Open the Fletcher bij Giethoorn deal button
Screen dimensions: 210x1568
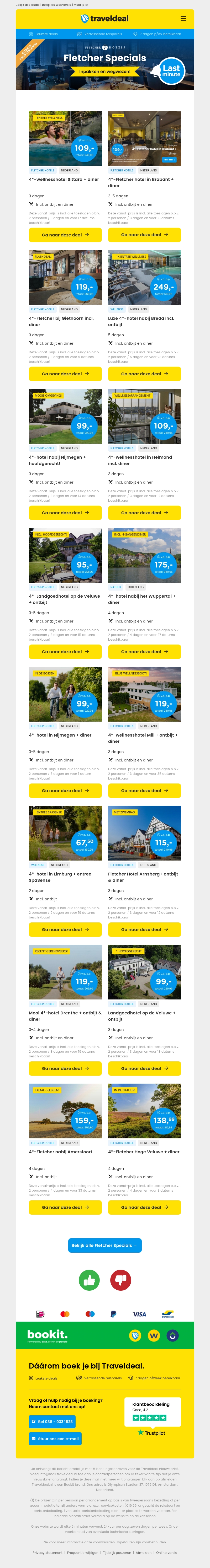[65, 374]
